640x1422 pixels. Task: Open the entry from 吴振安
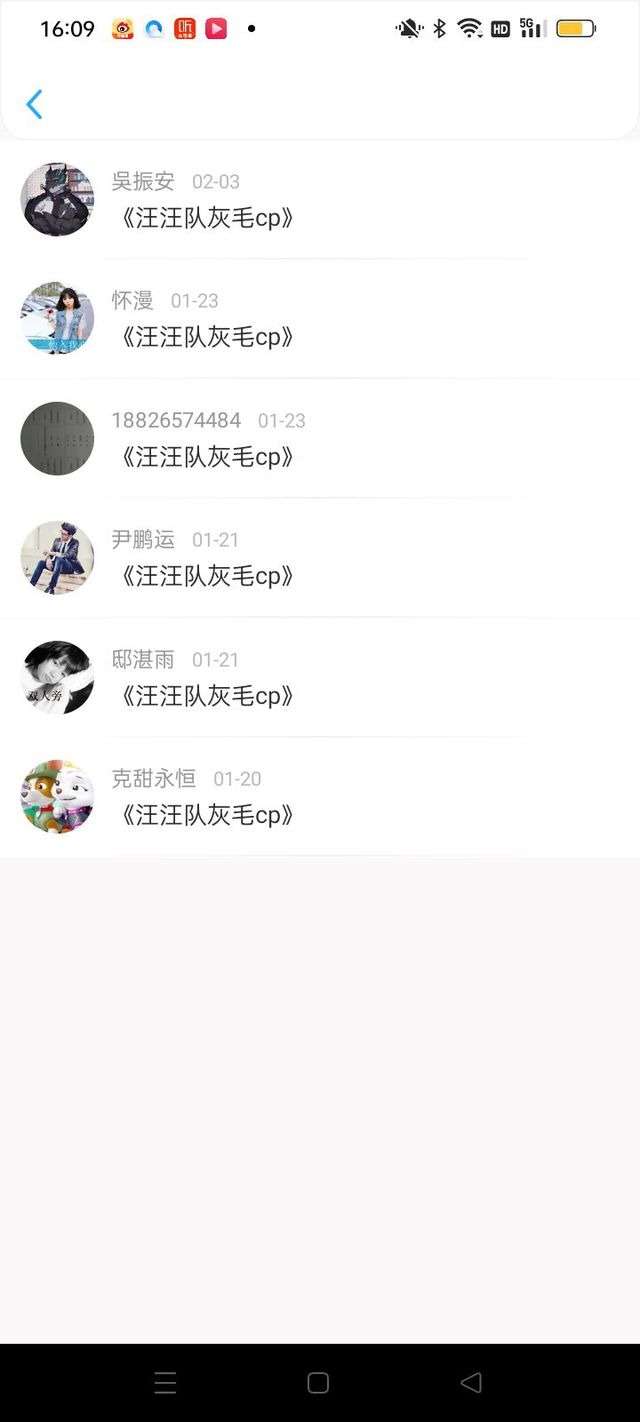pyautogui.click(x=320, y=200)
